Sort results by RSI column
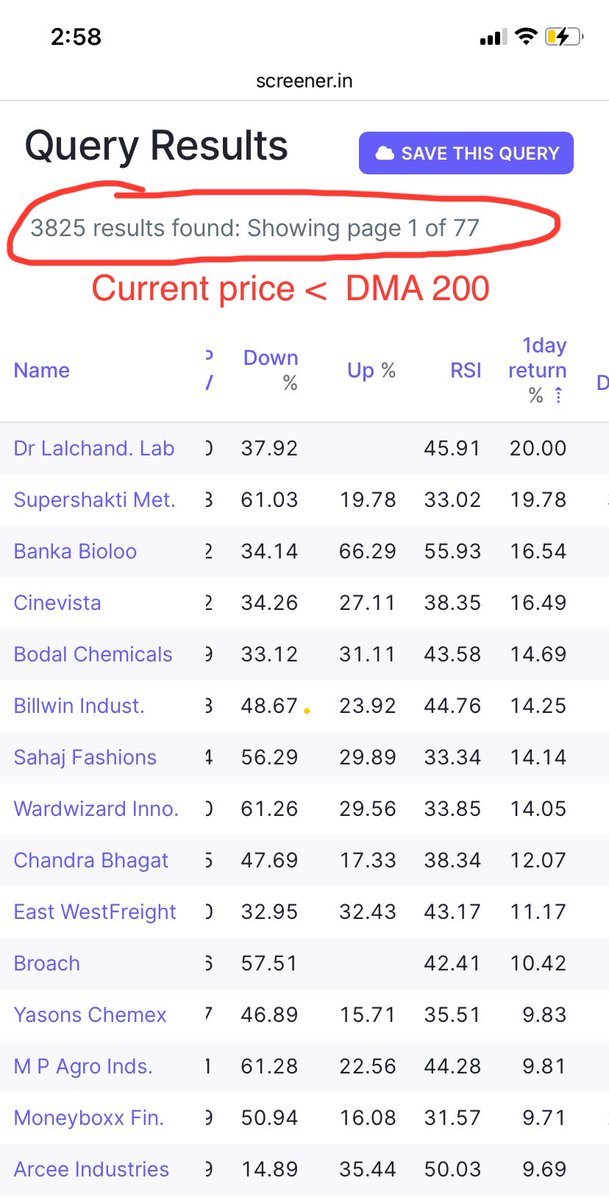Screen dimensions: 609x1200 click(x=465, y=370)
